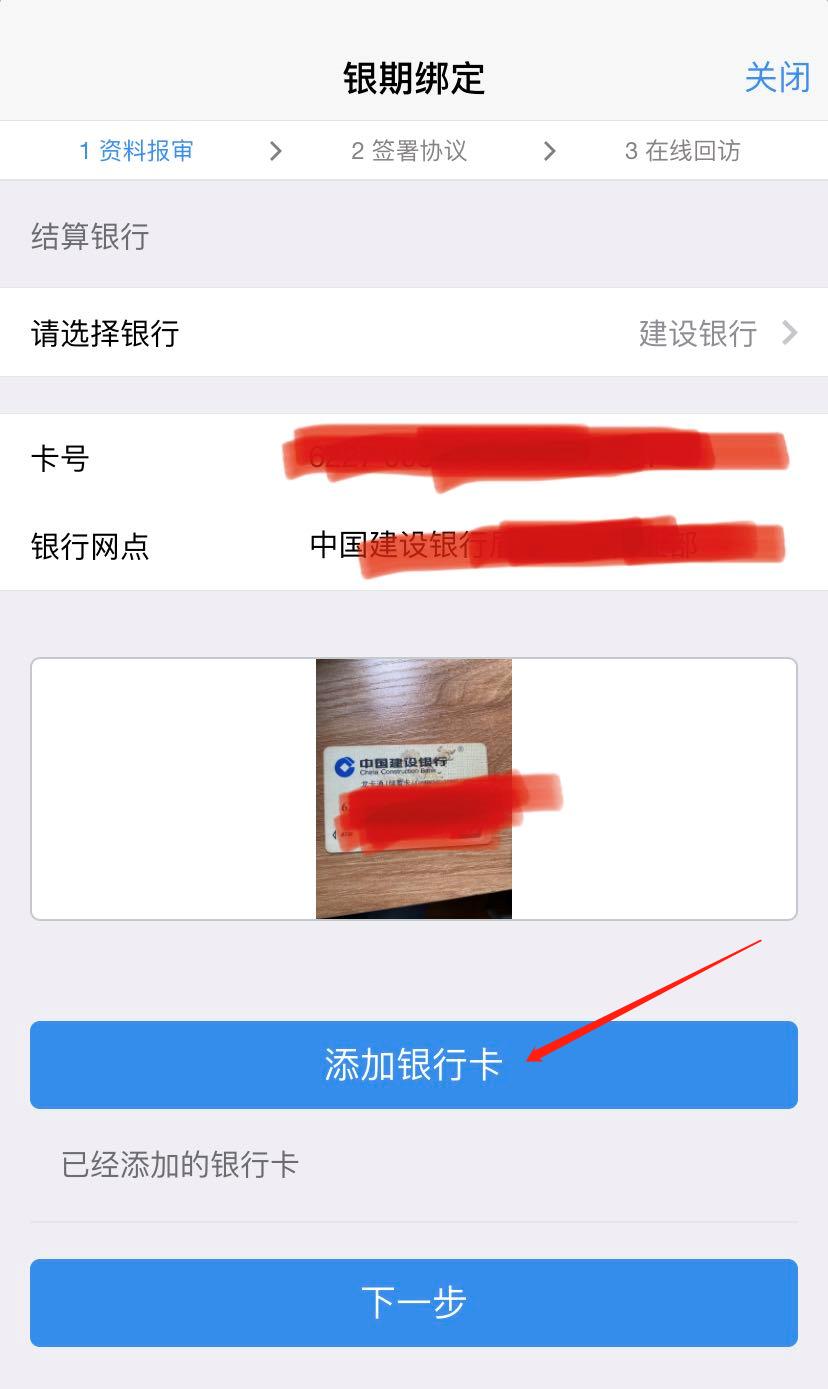Tap 关闭 to close the binding page

click(777, 77)
